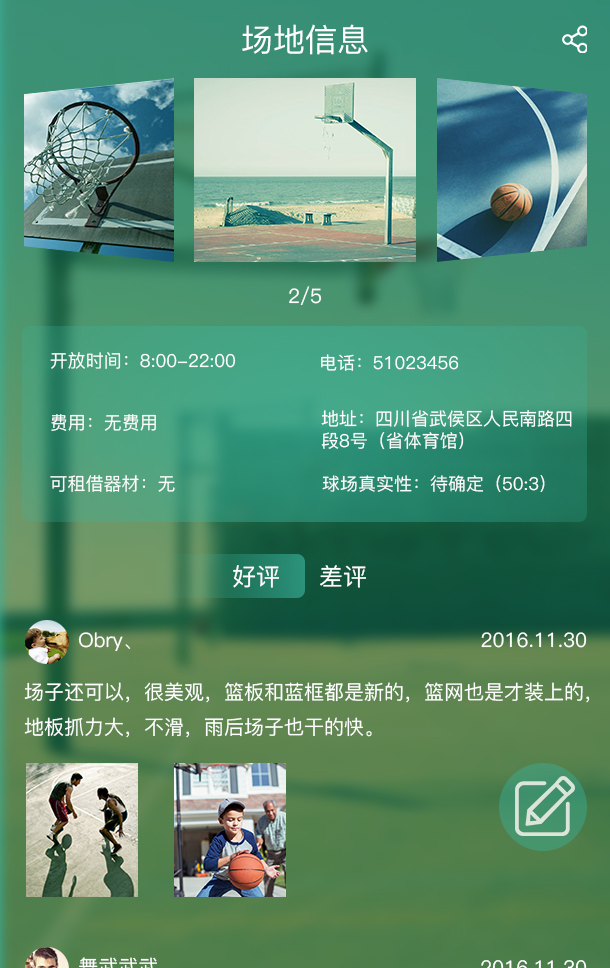The height and width of the screenshot is (968, 610).
Task: Open the basketball hoop net photo
Action: tap(98, 170)
